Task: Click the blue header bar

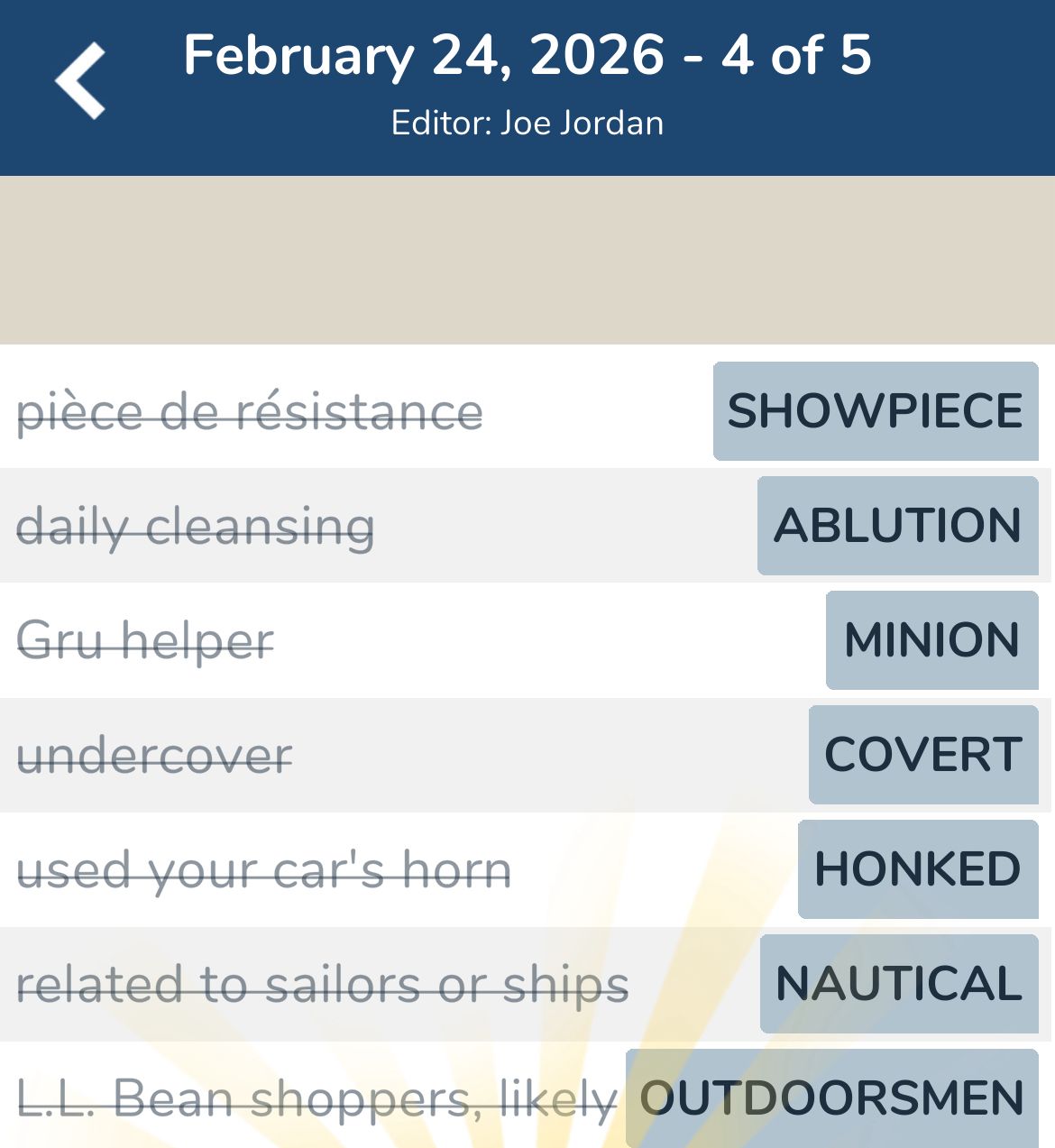Action: pos(527,87)
